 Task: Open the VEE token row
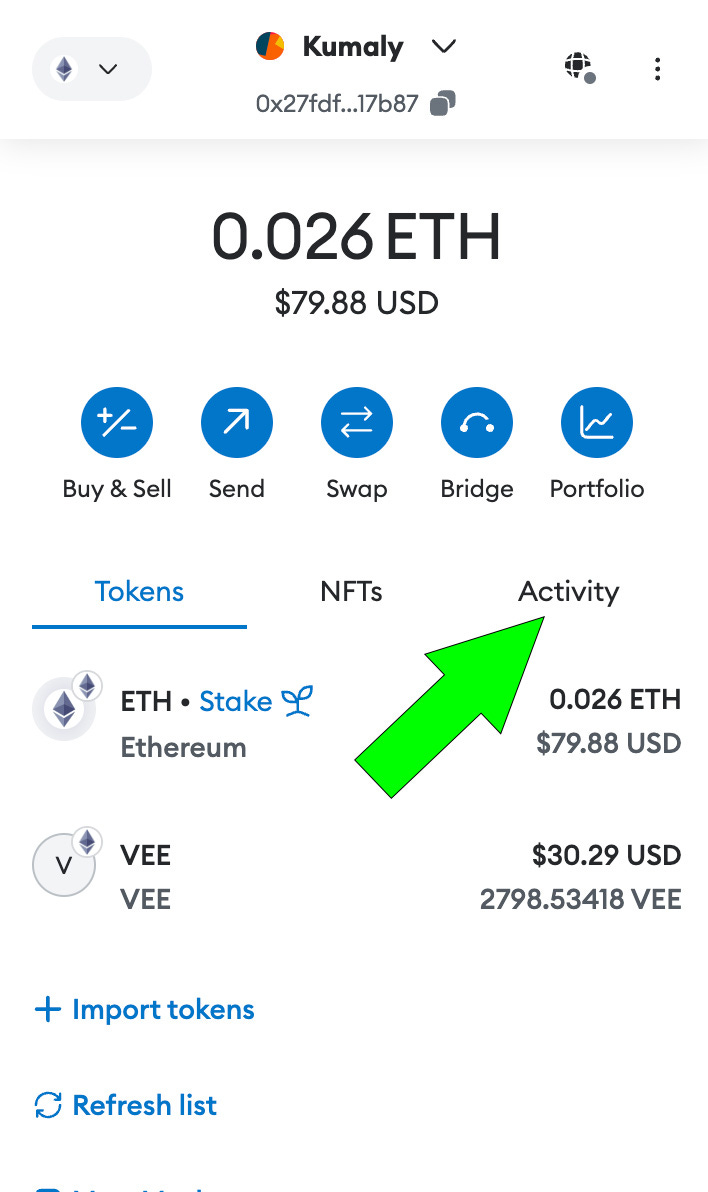click(356, 876)
